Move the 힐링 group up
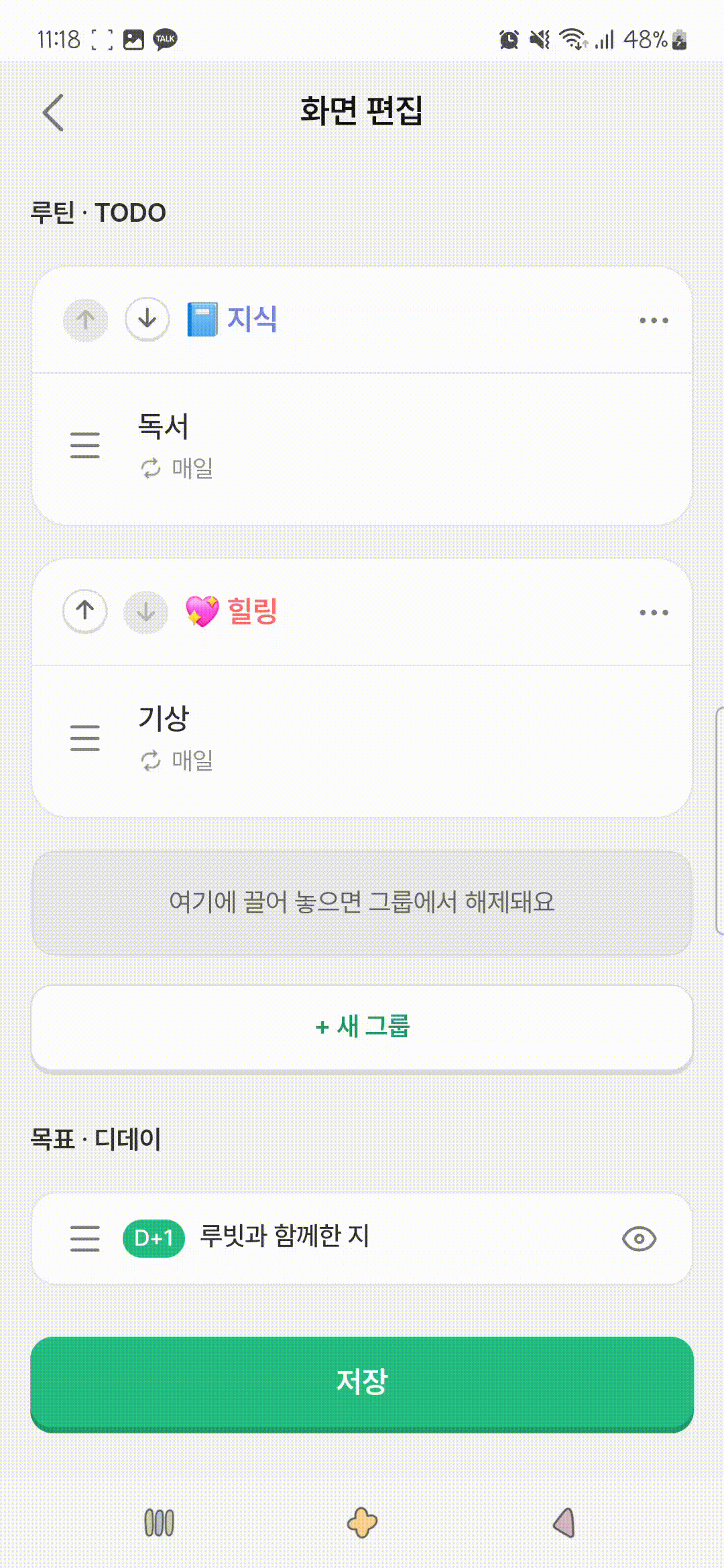The height and width of the screenshot is (1568, 724). point(85,611)
